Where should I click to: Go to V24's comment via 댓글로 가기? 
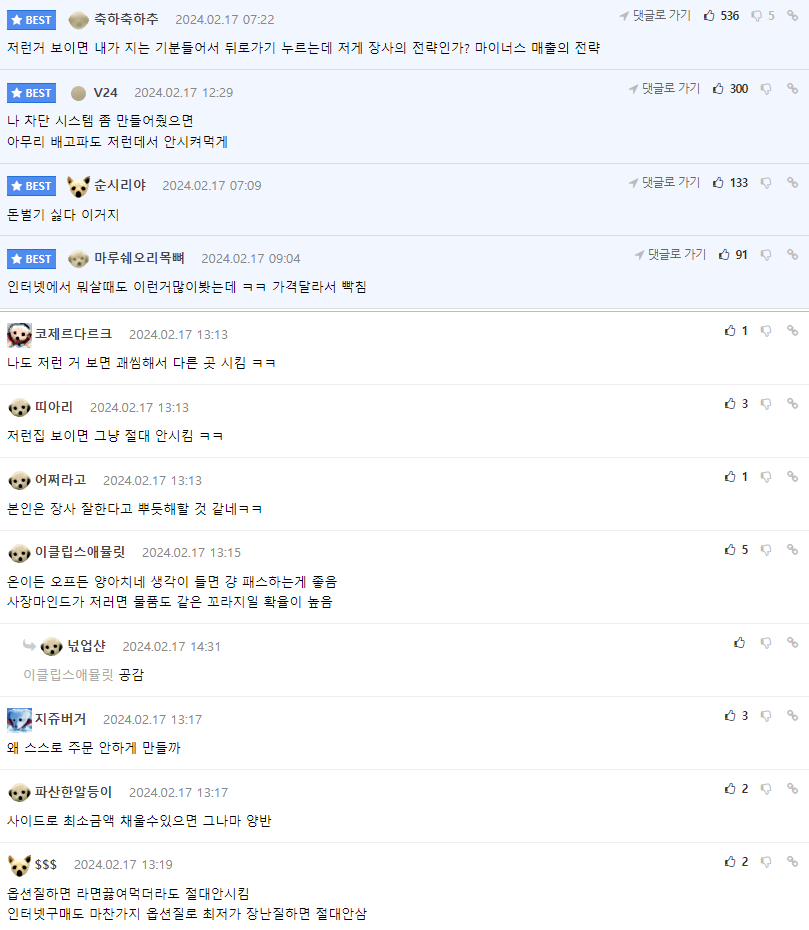(664, 88)
